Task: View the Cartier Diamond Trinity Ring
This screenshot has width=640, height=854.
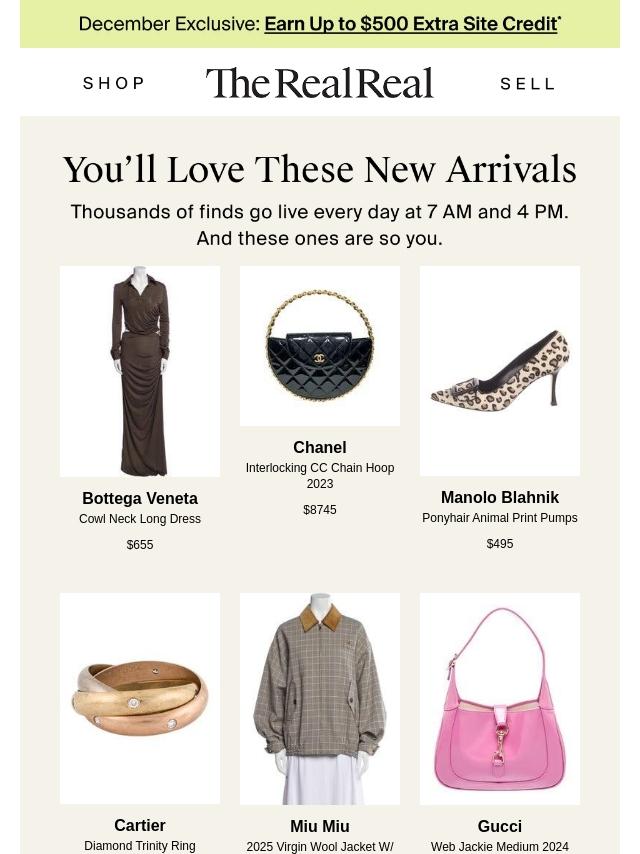Action: (140, 698)
